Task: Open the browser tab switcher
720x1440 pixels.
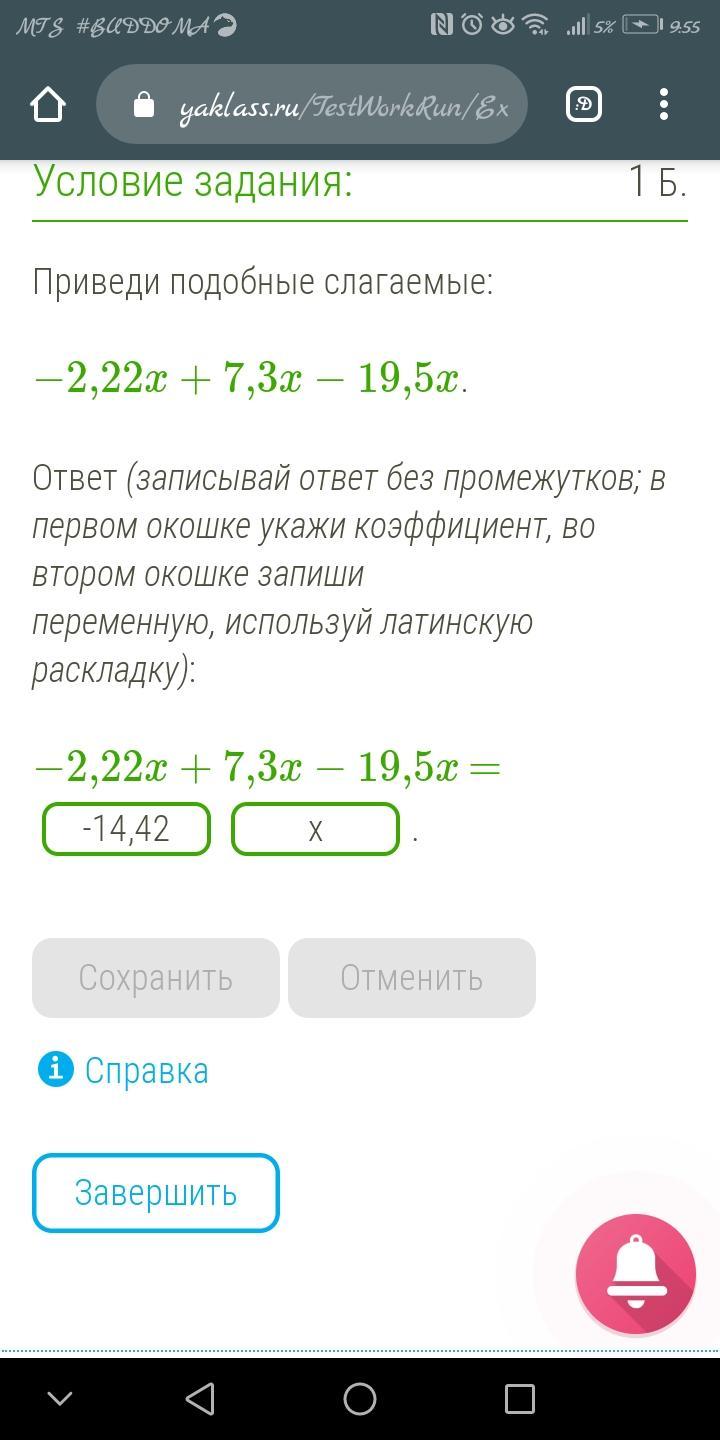Action: tap(584, 104)
